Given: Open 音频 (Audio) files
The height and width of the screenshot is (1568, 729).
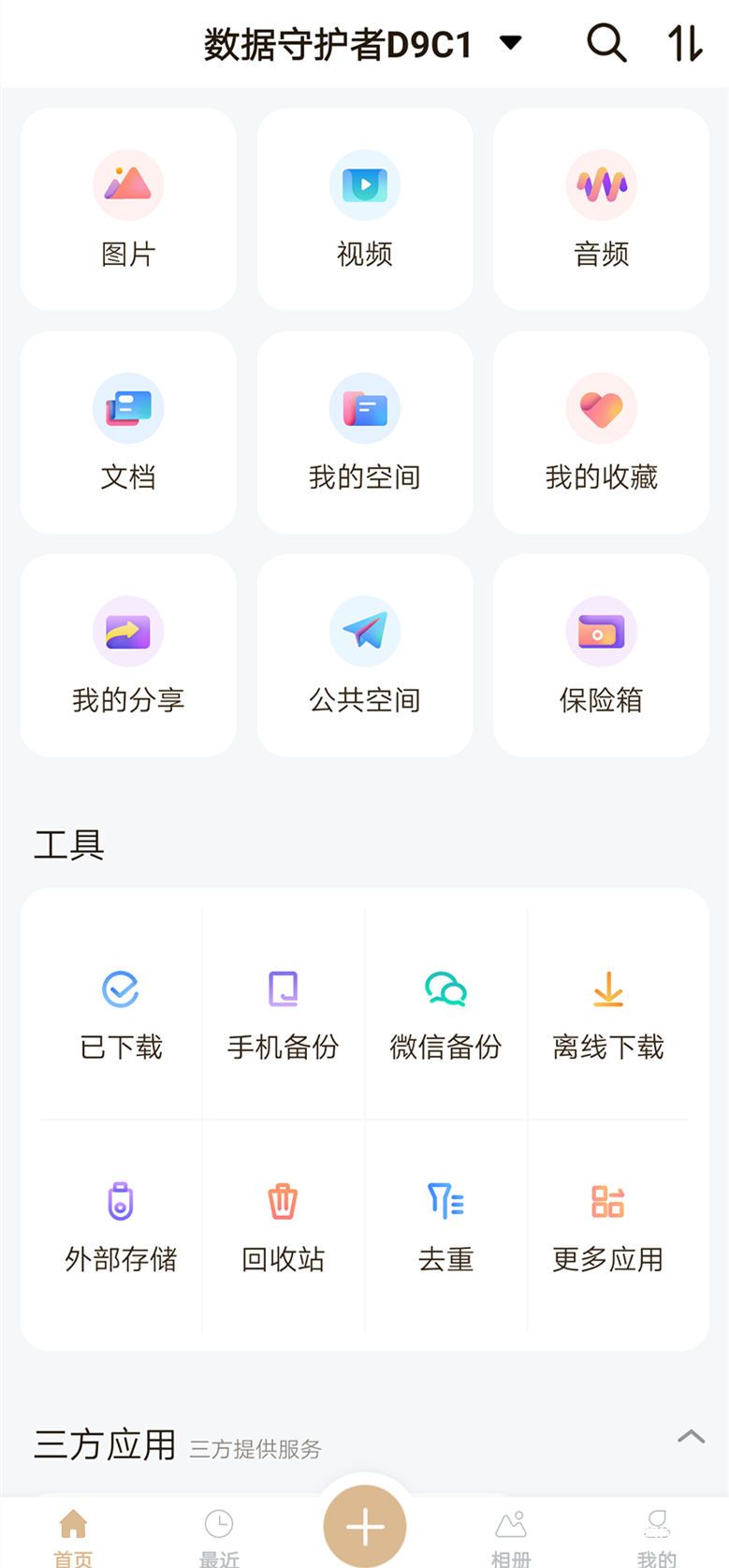Looking at the screenshot, I should 601,208.
